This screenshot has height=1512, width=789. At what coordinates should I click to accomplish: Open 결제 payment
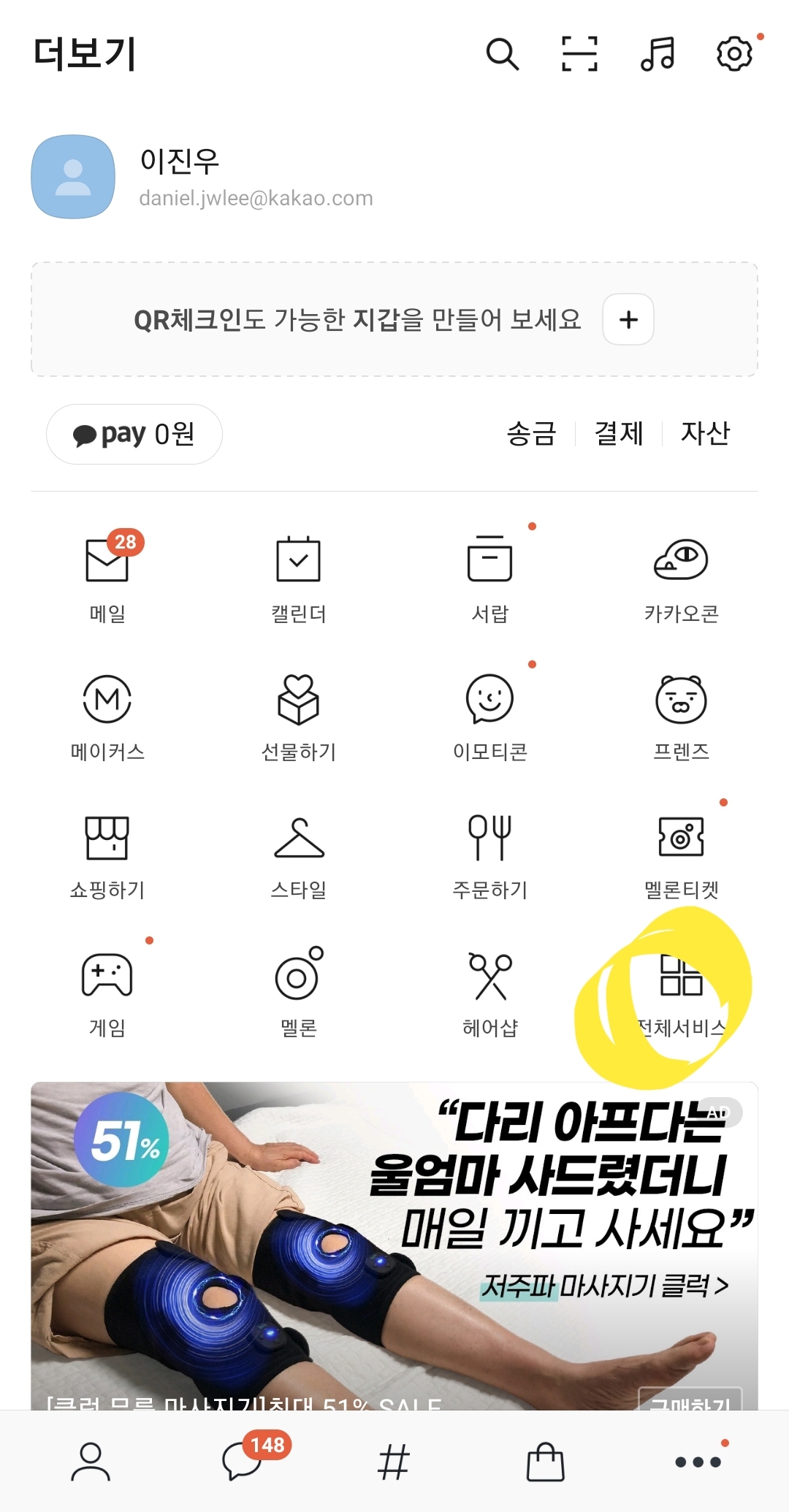(619, 433)
